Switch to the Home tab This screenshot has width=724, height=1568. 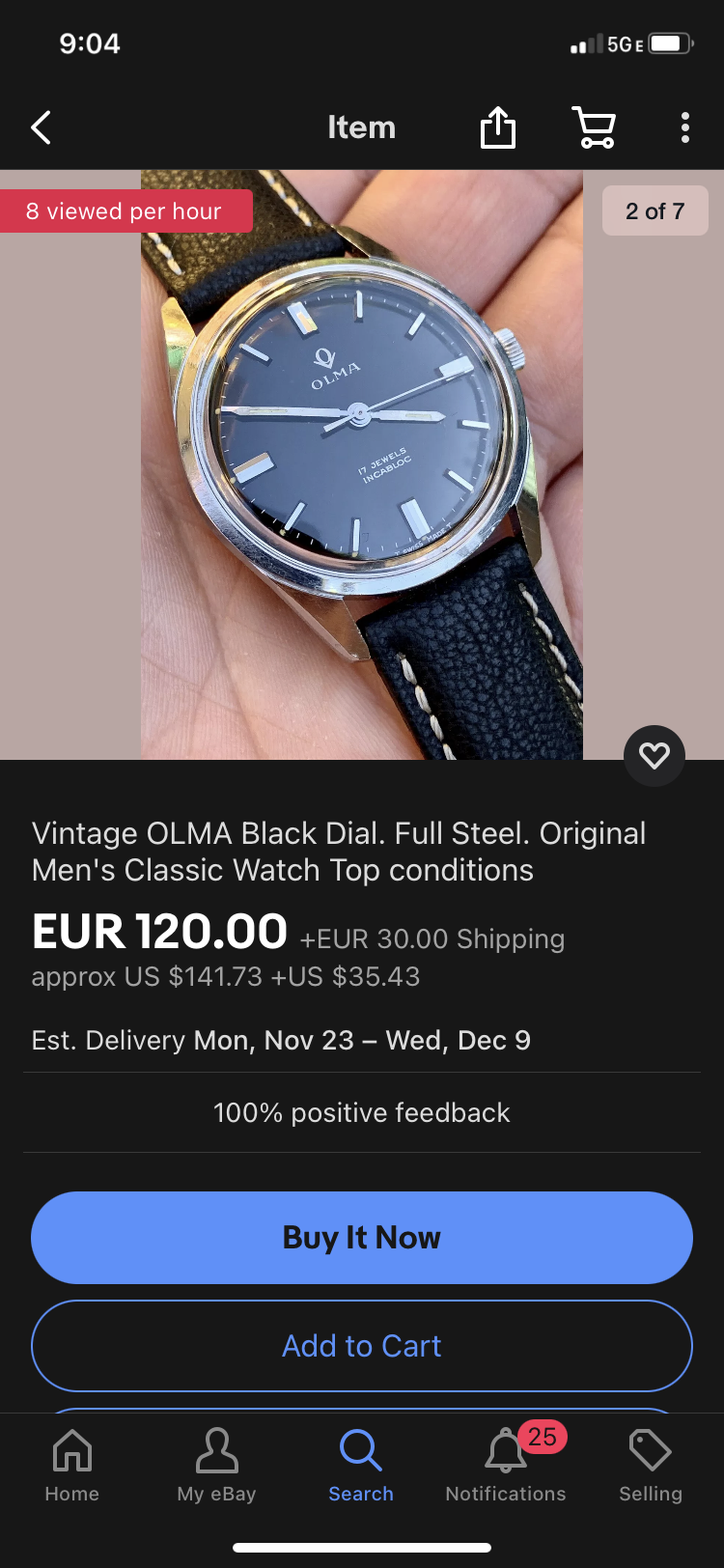click(x=72, y=1465)
